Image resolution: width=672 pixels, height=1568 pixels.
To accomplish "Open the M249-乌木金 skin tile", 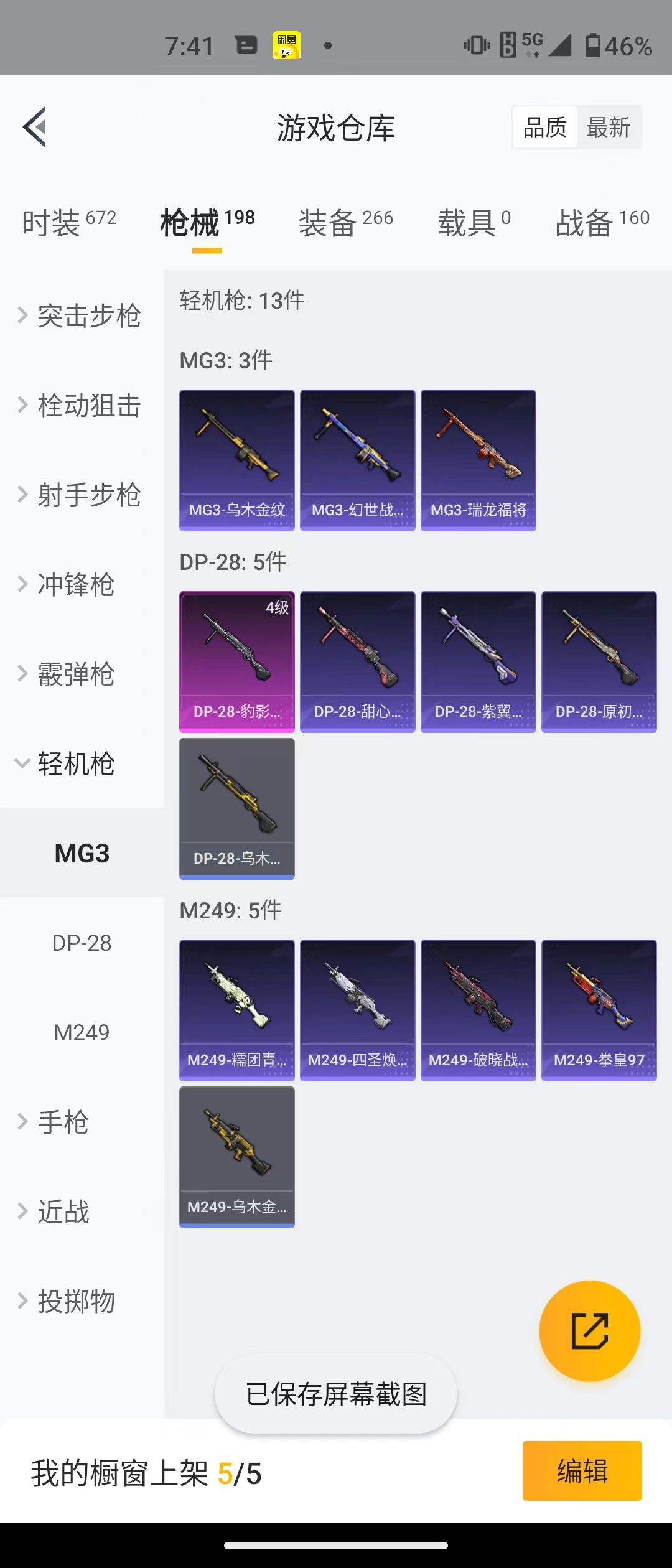I will [x=237, y=1157].
